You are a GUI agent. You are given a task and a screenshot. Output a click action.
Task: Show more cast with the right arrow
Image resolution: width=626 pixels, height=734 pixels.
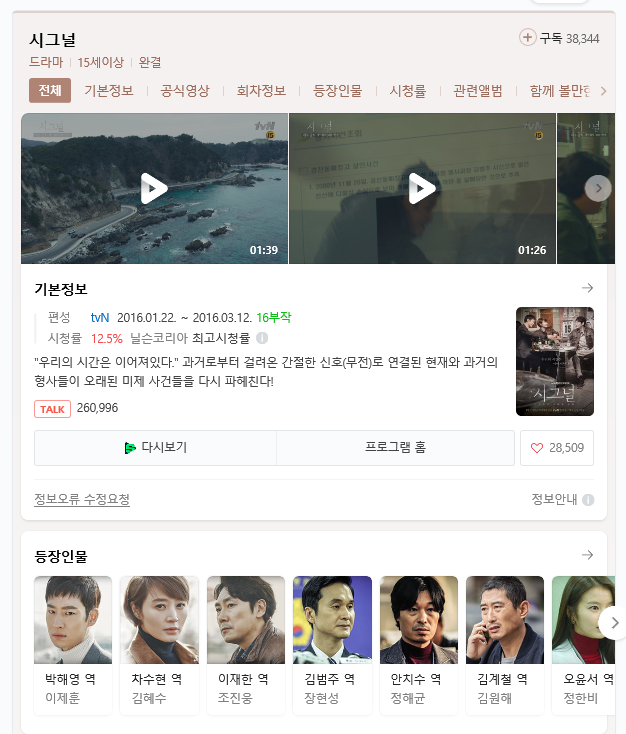613,622
